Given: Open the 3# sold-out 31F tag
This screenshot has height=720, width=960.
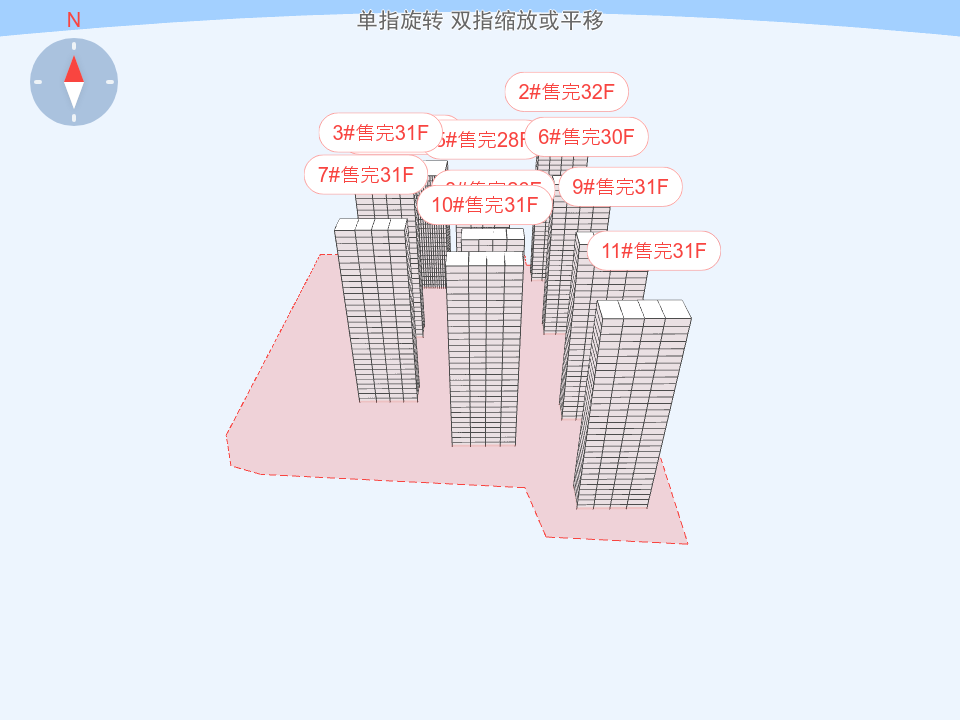Looking at the screenshot, I should click(380, 132).
